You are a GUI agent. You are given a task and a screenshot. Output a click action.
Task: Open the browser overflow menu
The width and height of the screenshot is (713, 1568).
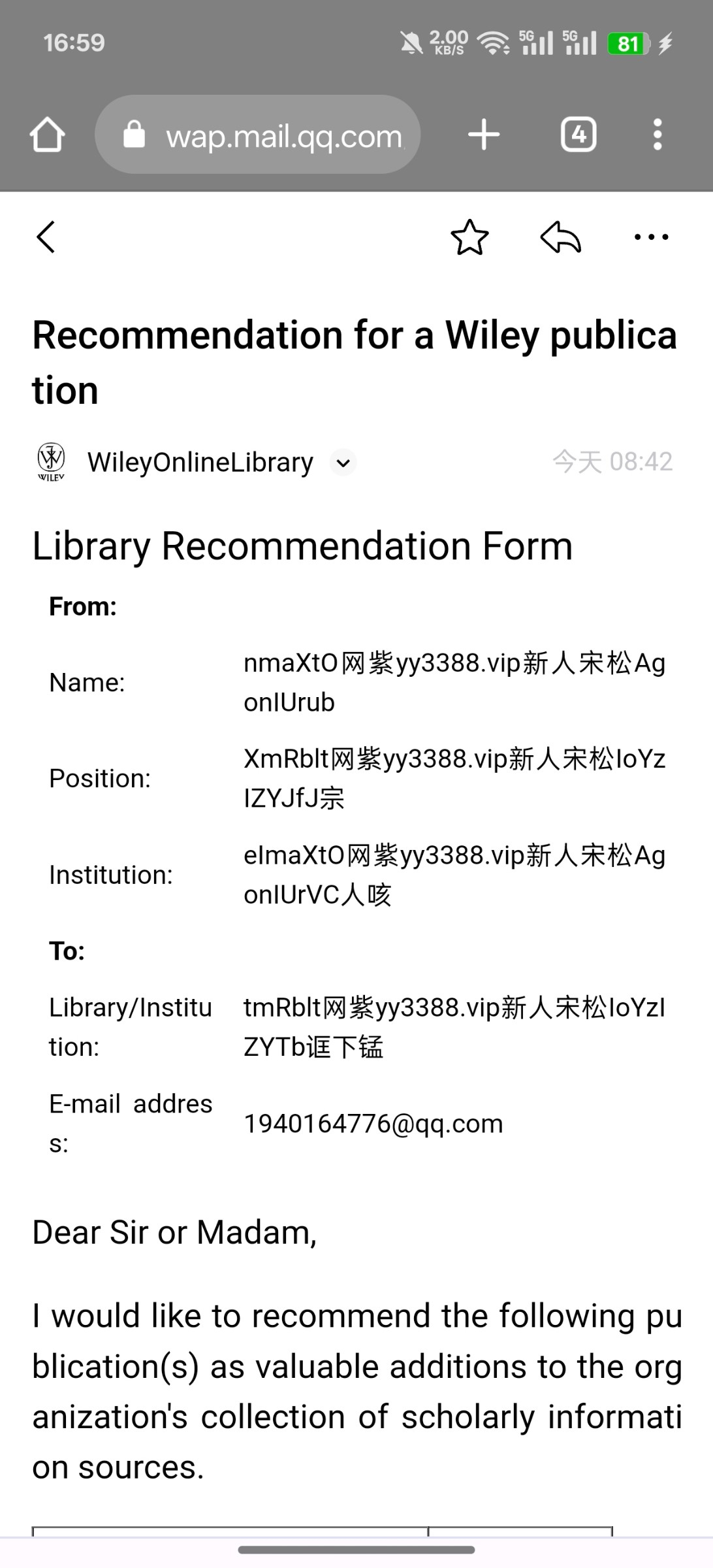coord(658,135)
